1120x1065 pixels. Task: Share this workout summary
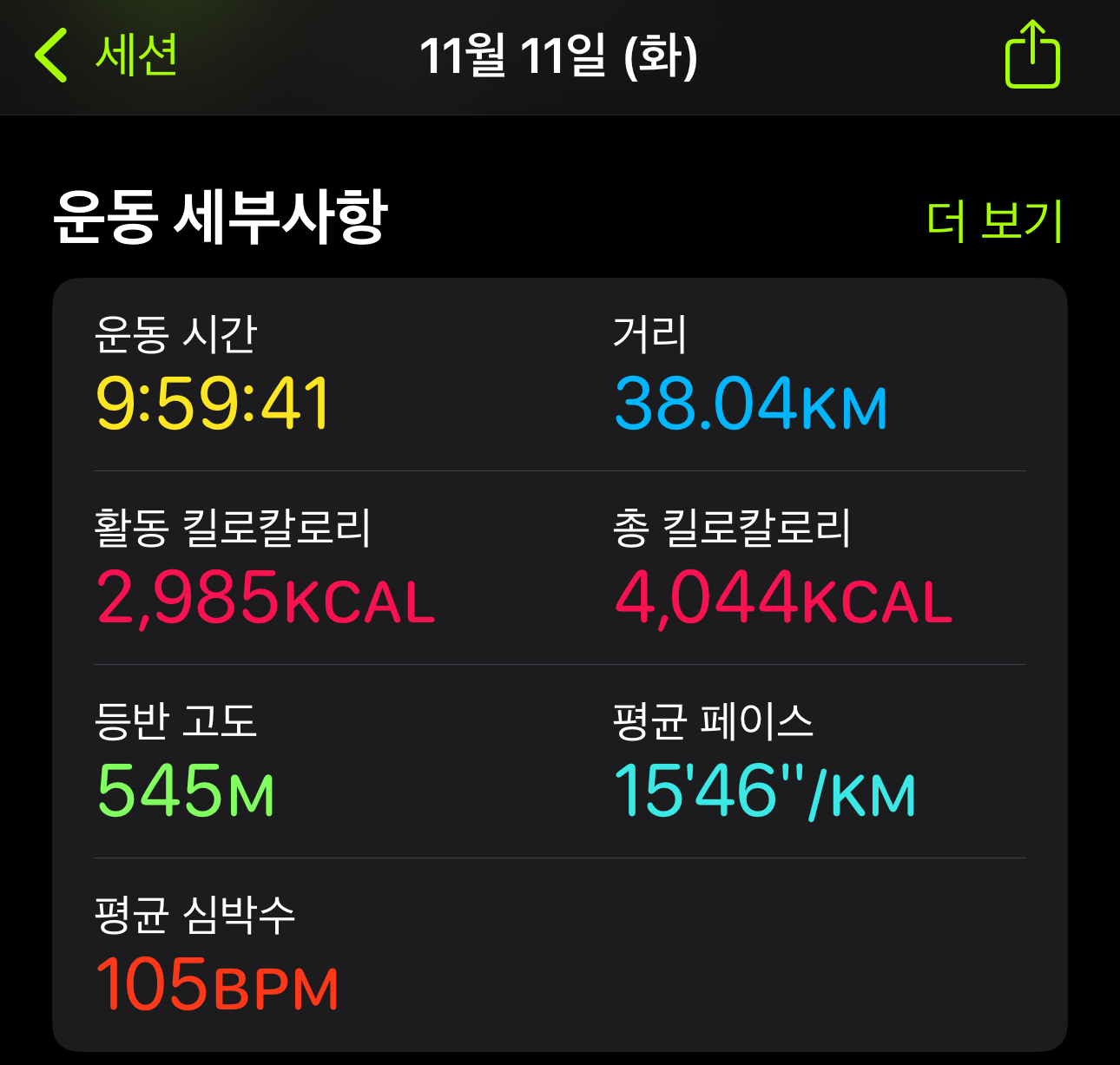pyautogui.click(x=1032, y=54)
